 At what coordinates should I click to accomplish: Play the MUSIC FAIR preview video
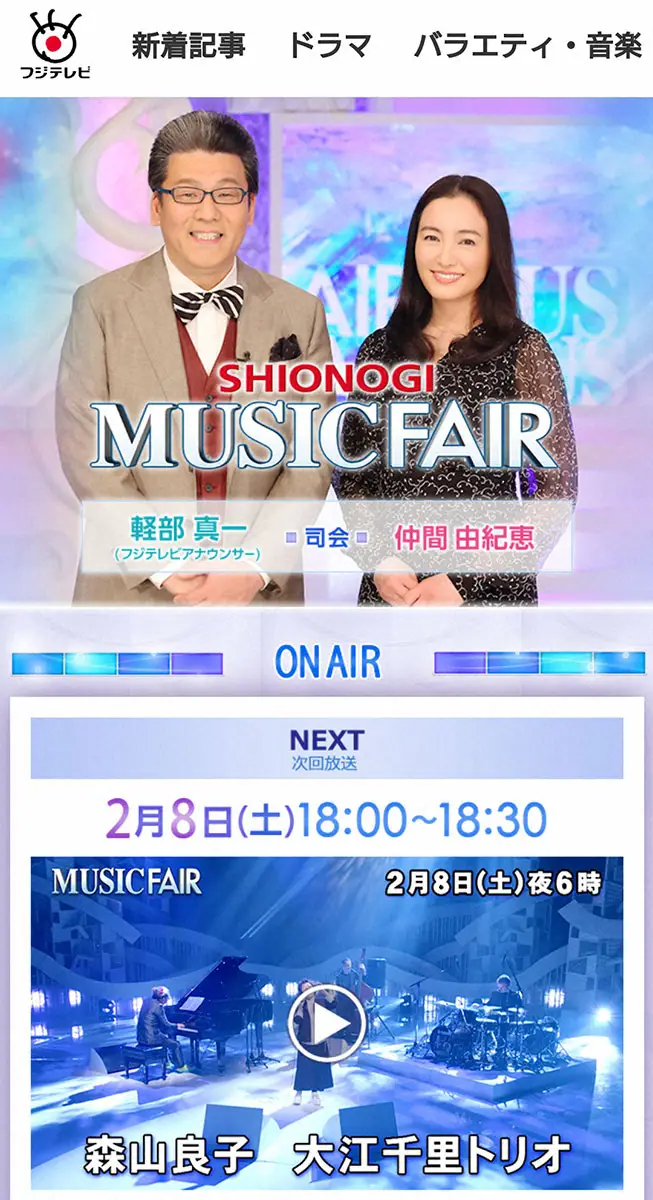pyautogui.click(x=326, y=1023)
